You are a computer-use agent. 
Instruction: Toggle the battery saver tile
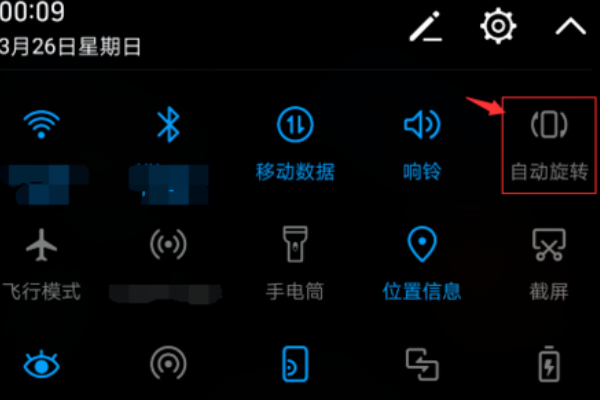(548, 364)
